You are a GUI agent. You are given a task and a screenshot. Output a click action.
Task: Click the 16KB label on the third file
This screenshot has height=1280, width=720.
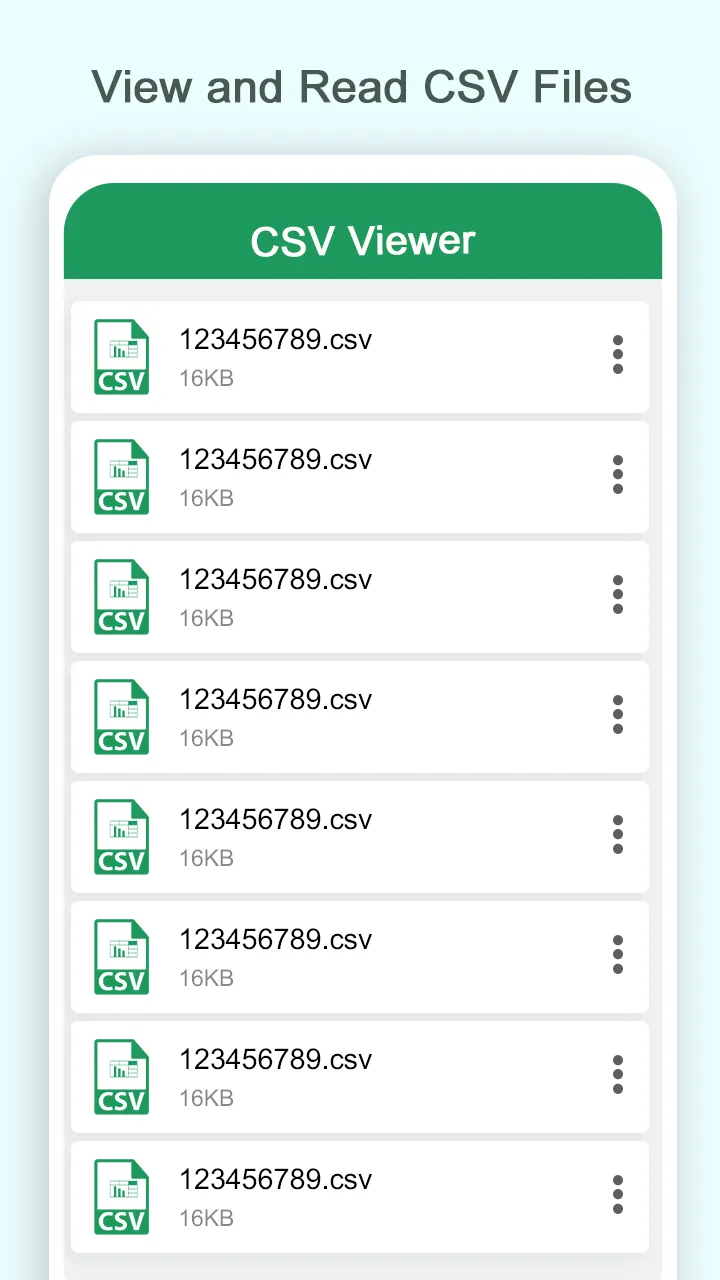coord(205,618)
